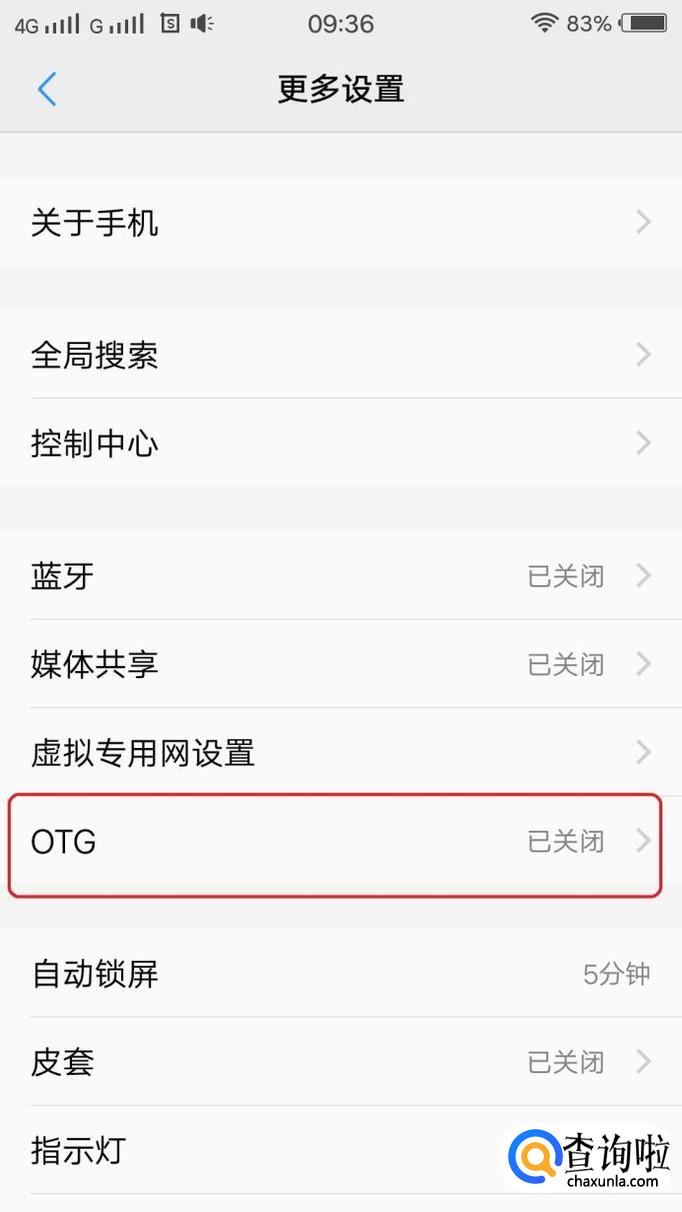
Task: Open 蓝牙 settings row
Action: point(340,576)
